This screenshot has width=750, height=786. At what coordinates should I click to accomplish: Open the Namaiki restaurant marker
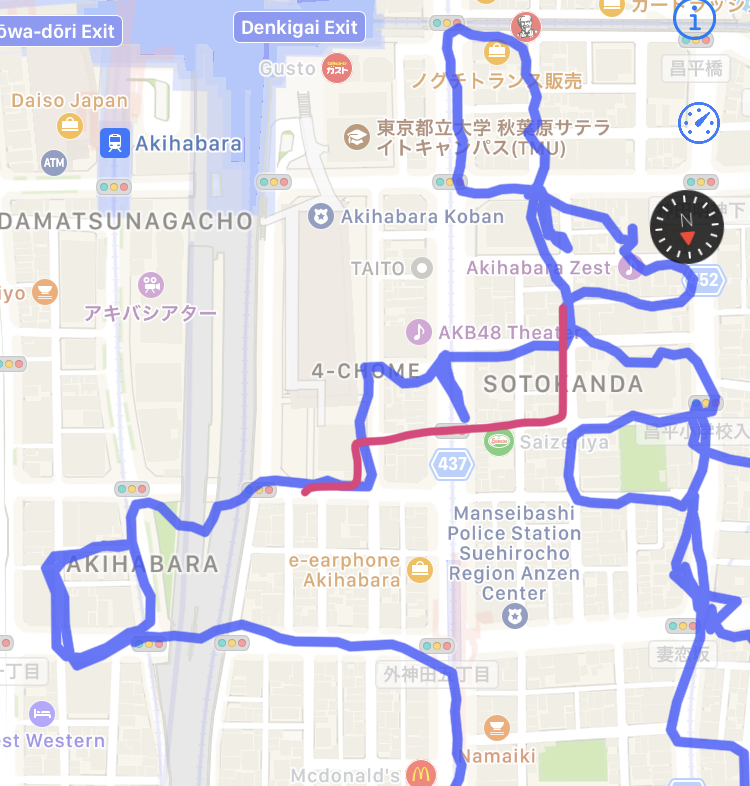pyautogui.click(x=496, y=728)
